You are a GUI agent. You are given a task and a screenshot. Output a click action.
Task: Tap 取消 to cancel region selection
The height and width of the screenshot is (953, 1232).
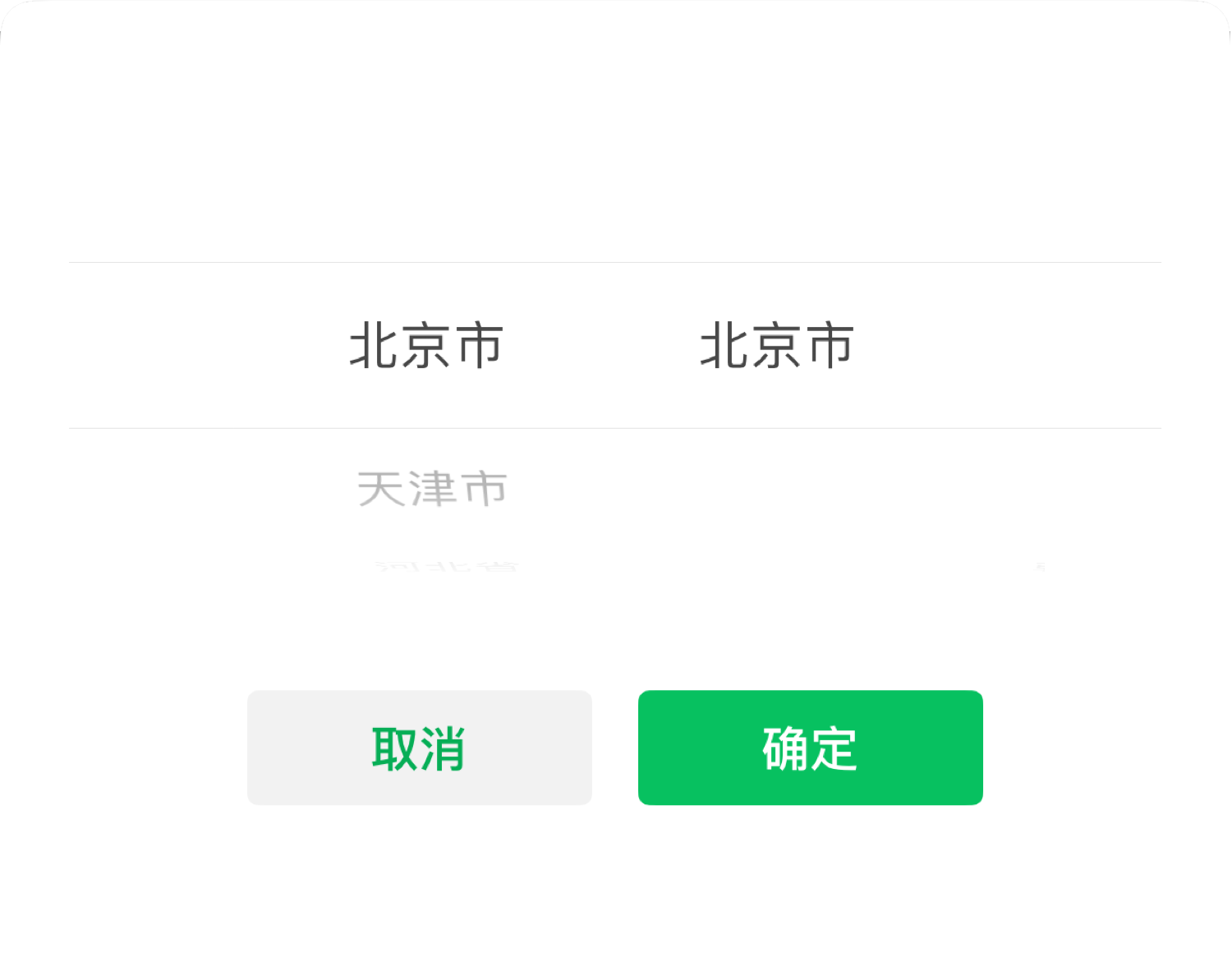point(419,748)
